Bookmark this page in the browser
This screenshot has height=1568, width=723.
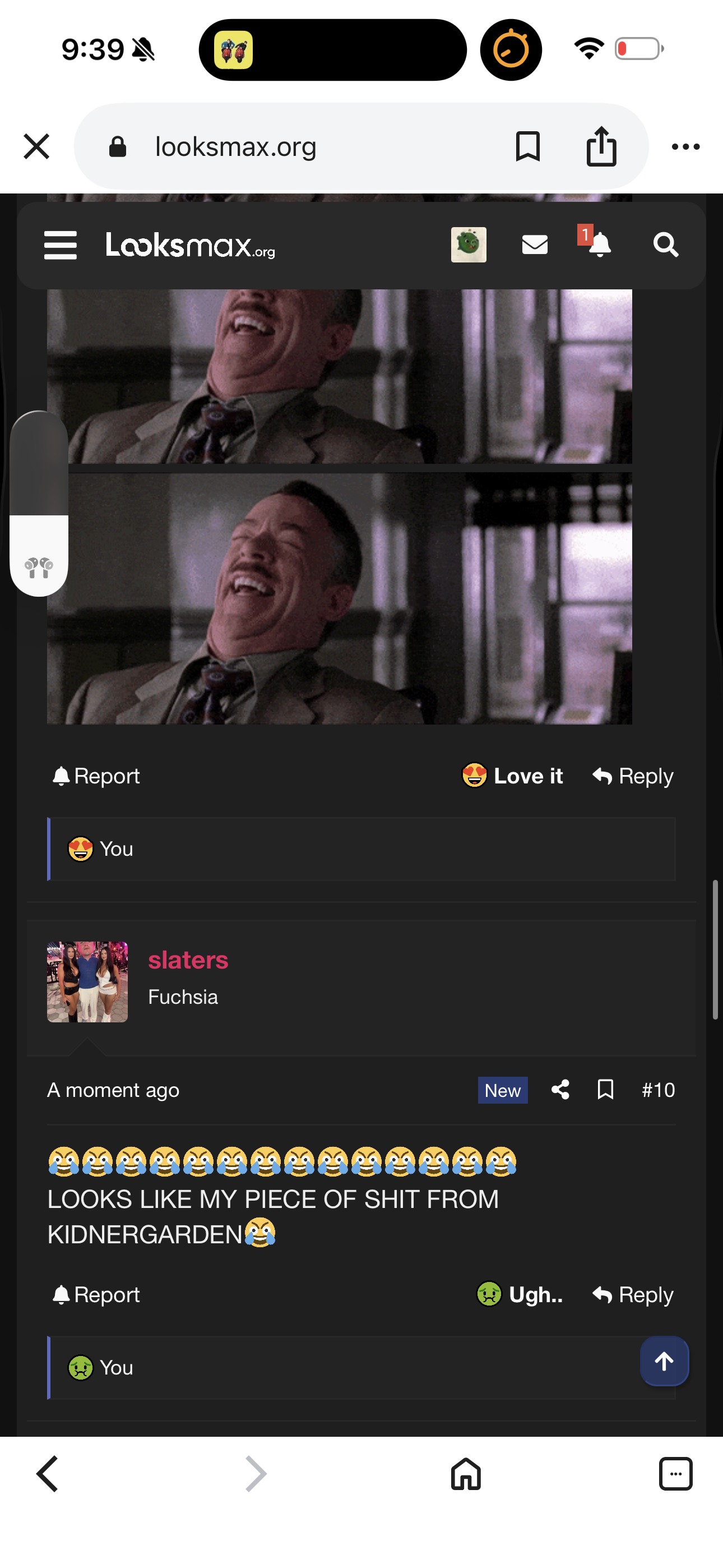pos(527,147)
